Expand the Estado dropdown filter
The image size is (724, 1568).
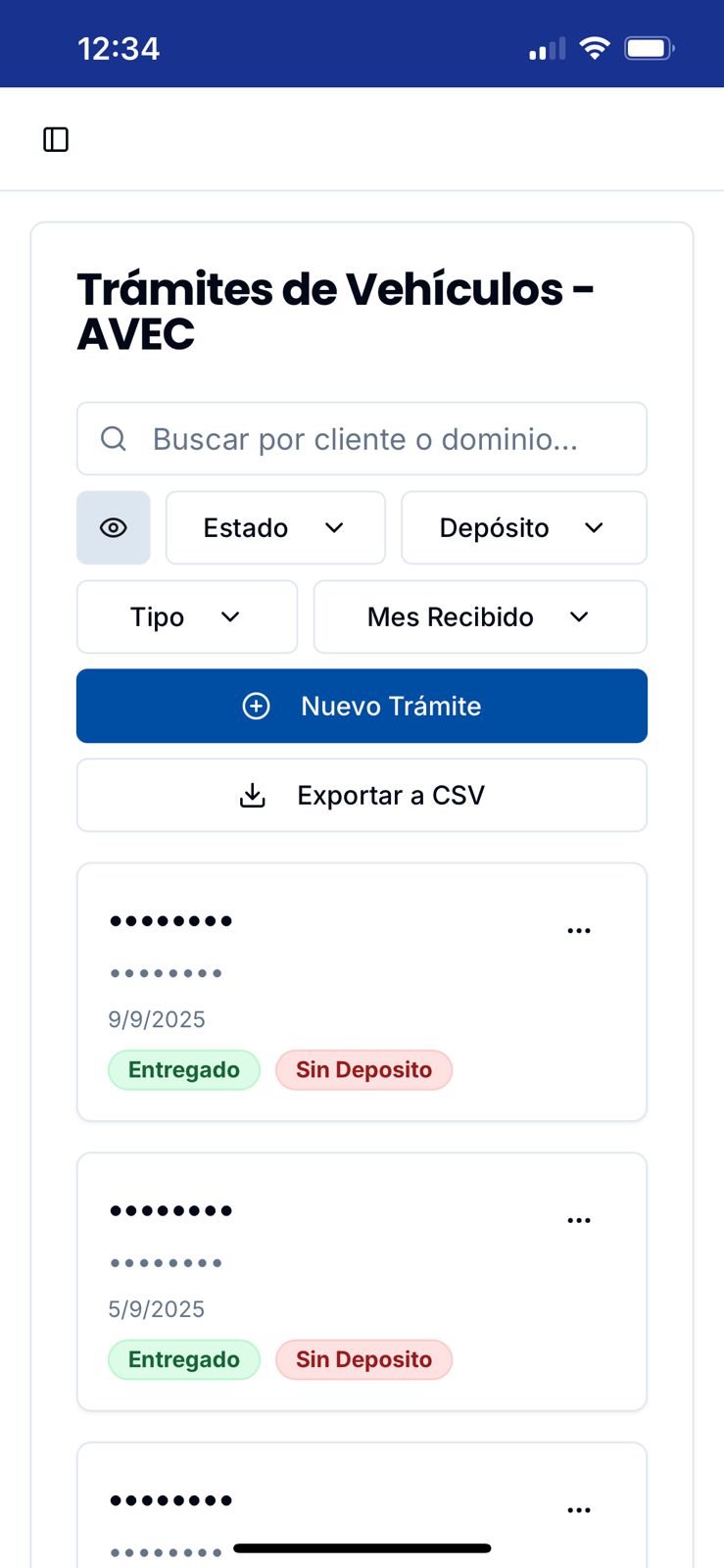(275, 527)
